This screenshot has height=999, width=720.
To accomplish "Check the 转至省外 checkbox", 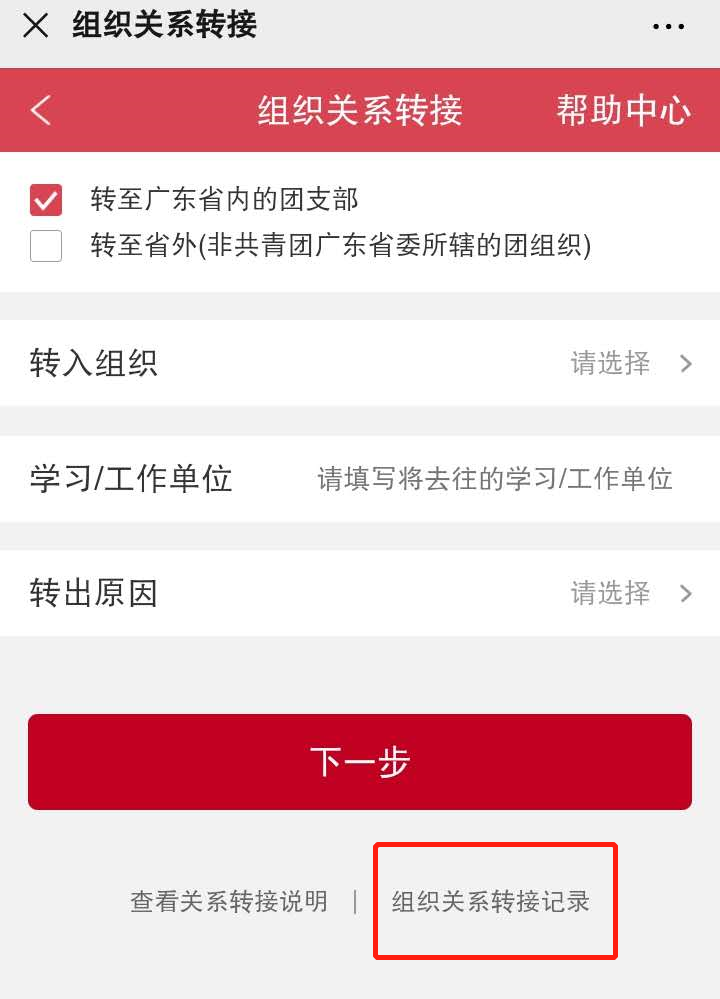I will point(46,245).
